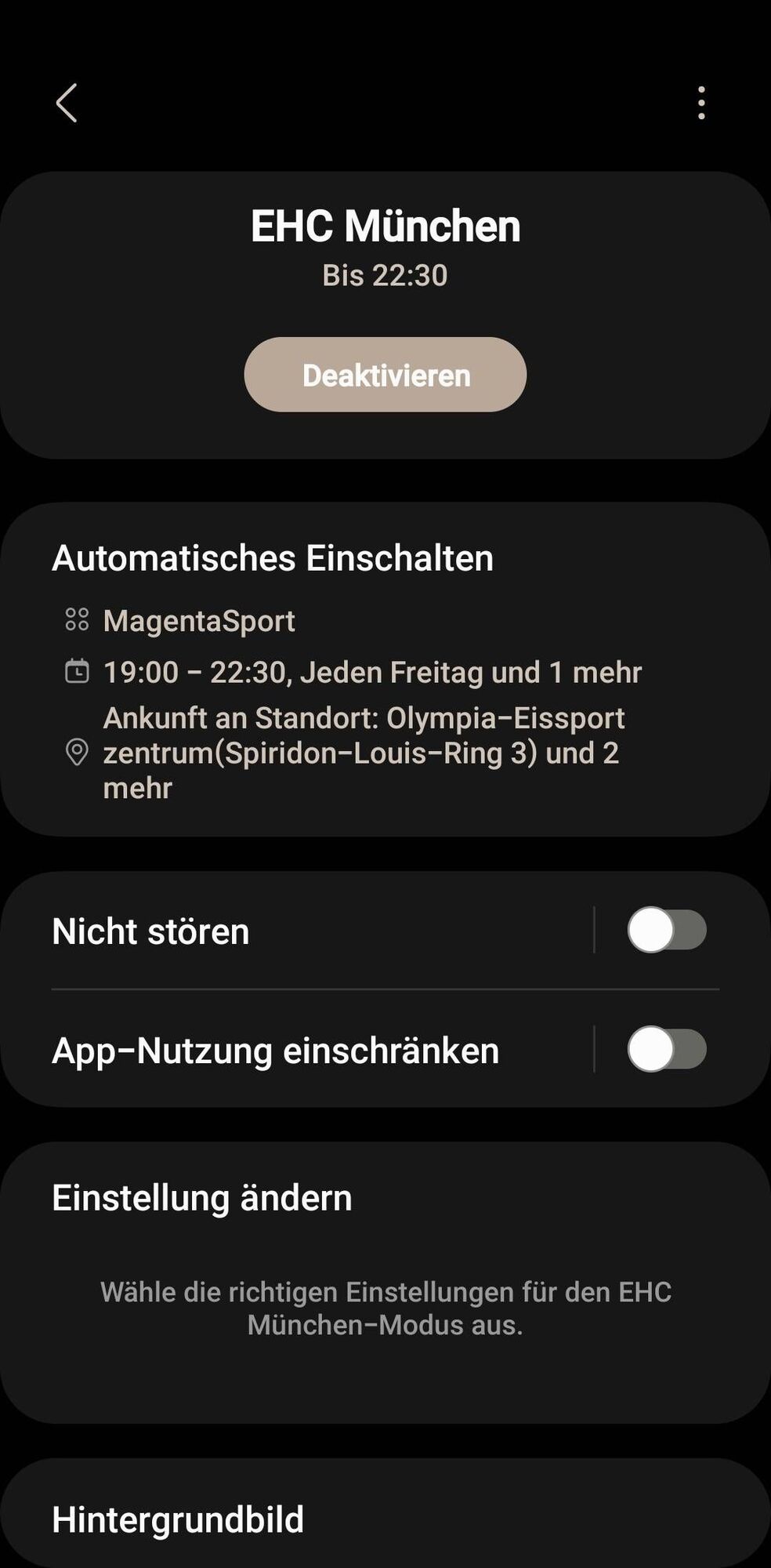Select the Hintergrundbild option
771x1568 pixels.
[178, 1518]
